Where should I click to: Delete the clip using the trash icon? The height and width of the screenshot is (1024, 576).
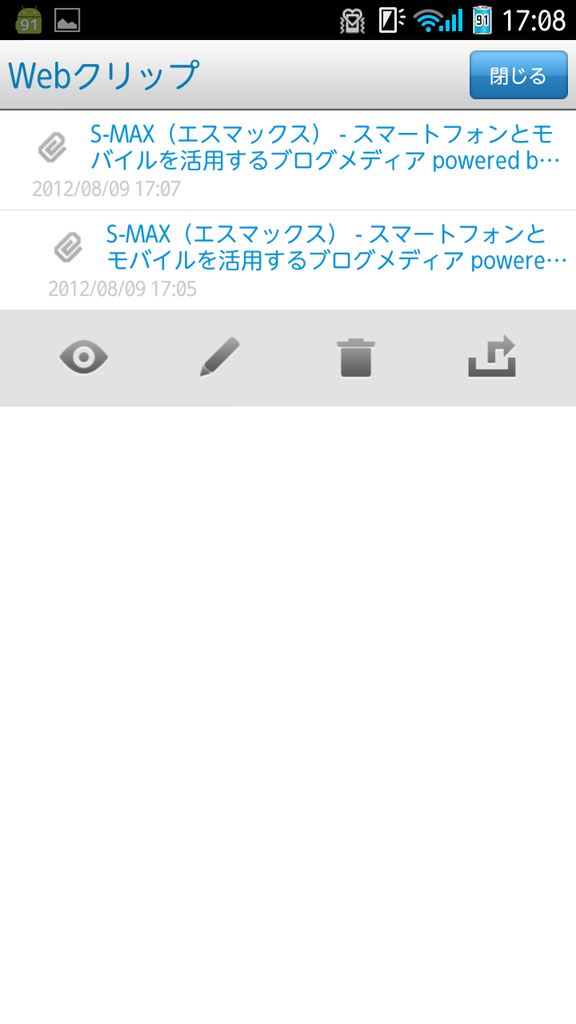pyautogui.click(x=356, y=357)
